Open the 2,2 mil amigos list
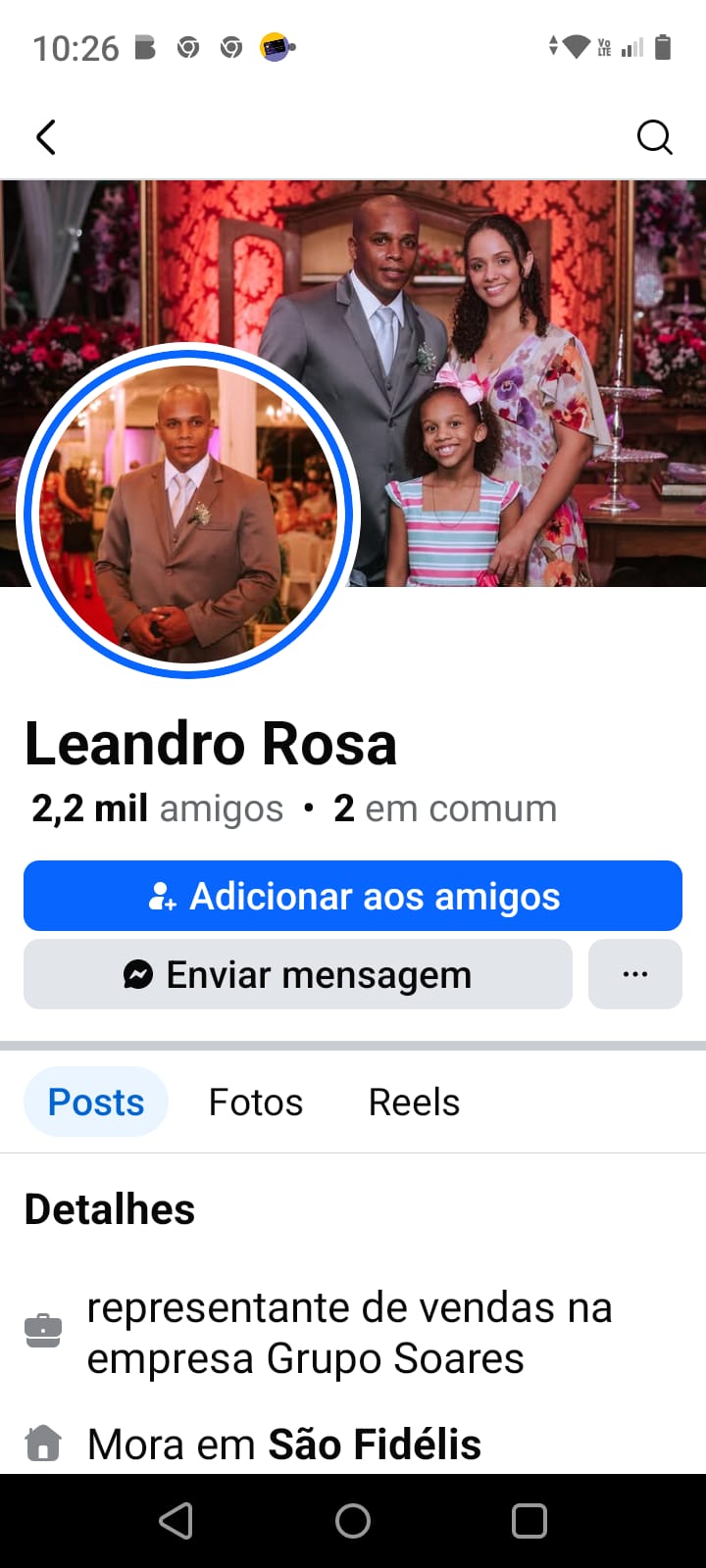 (157, 809)
